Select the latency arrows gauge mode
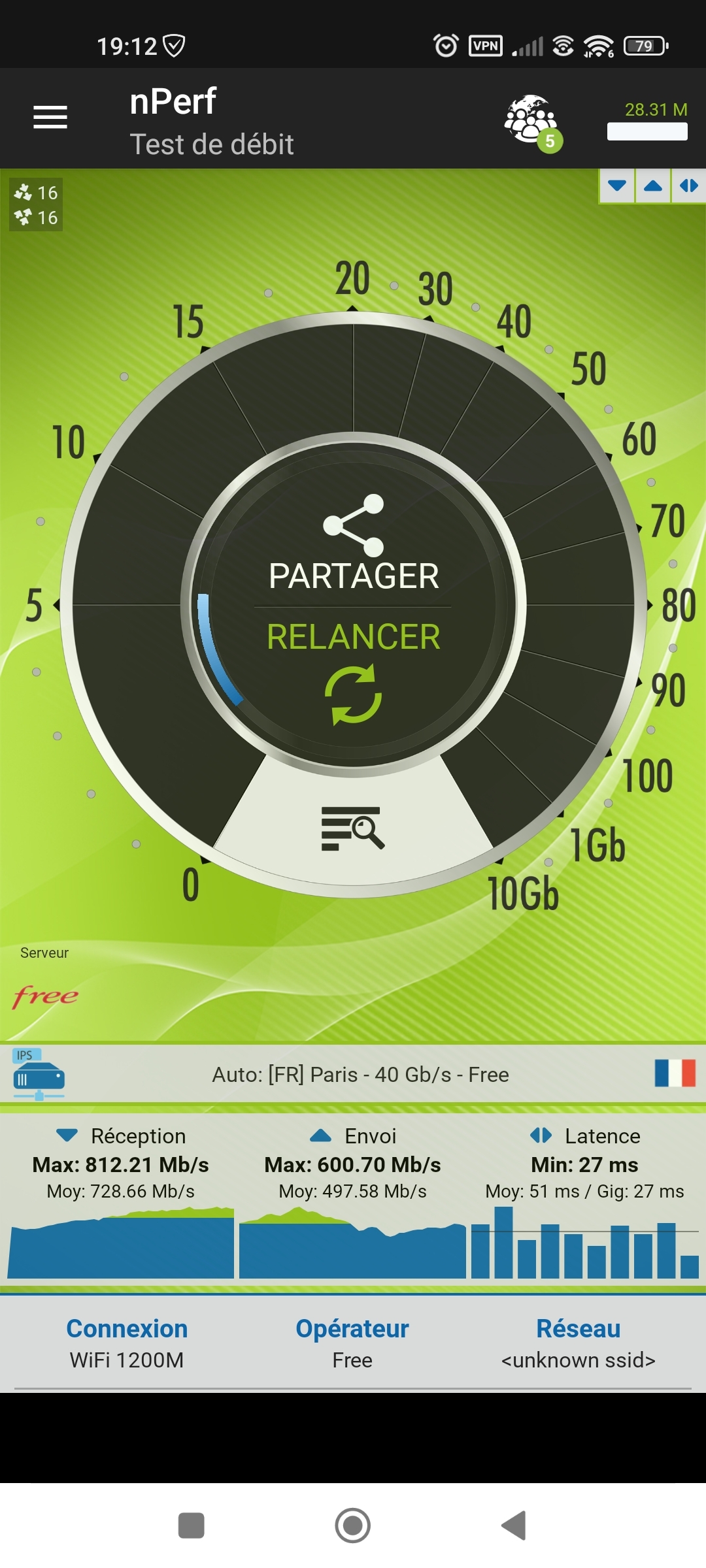Image resolution: width=706 pixels, height=1568 pixels. (x=688, y=186)
